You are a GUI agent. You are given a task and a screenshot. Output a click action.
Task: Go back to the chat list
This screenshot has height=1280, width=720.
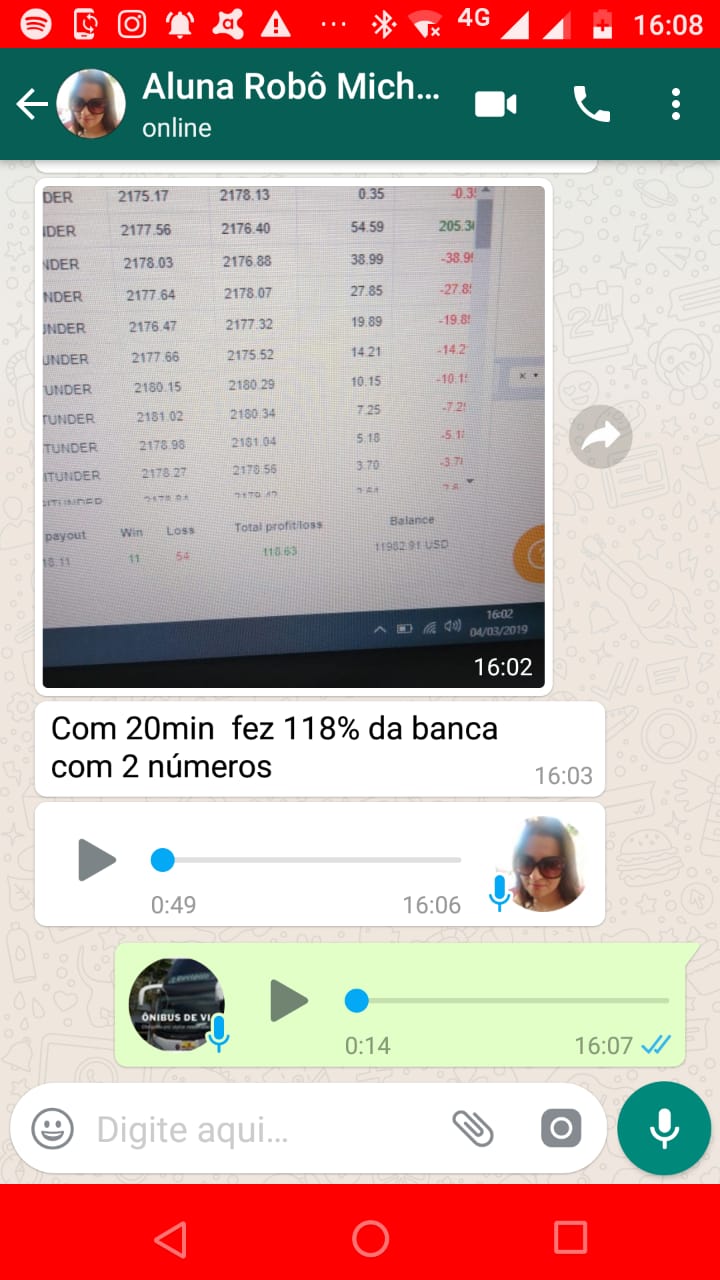tap(31, 104)
